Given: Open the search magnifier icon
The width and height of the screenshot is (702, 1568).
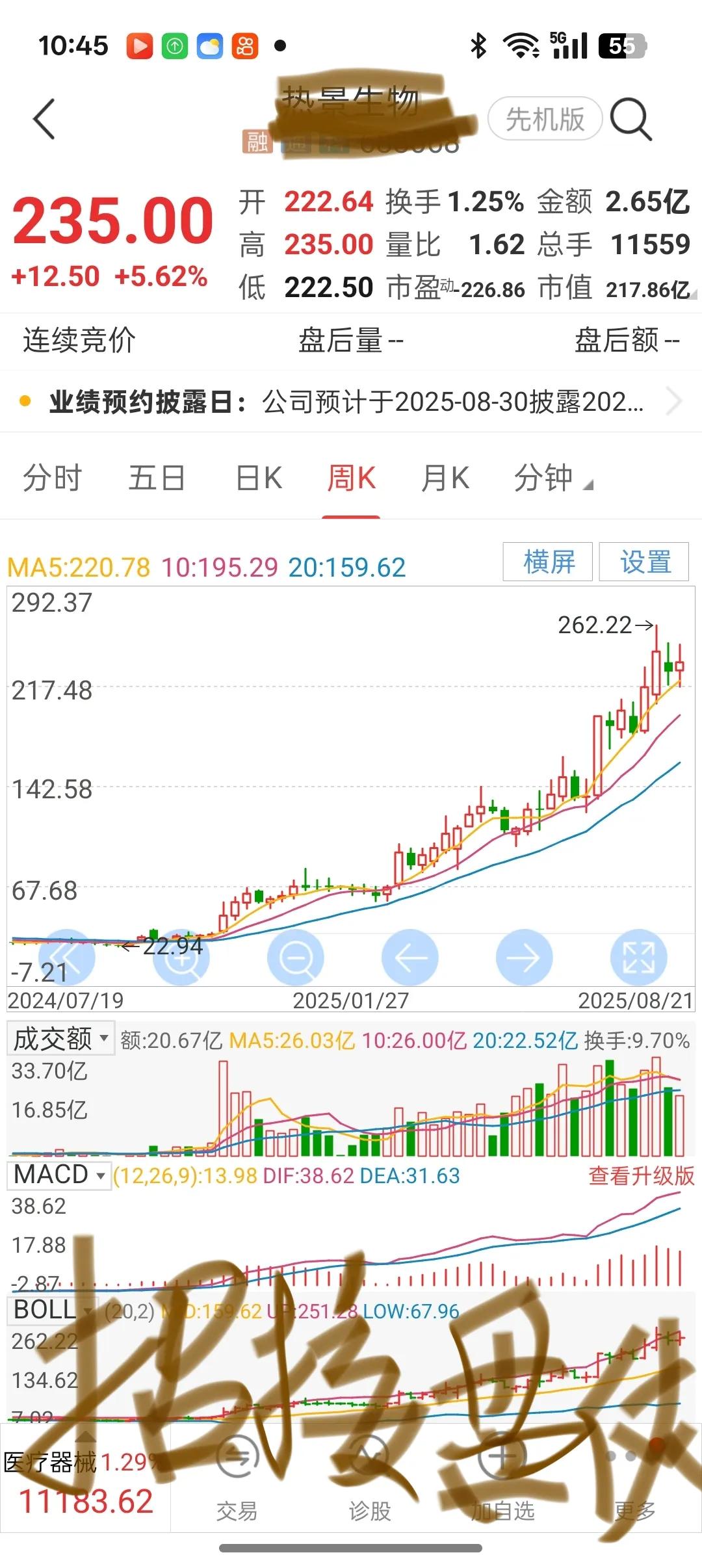Looking at the screenshot, I should pos(630,119).
